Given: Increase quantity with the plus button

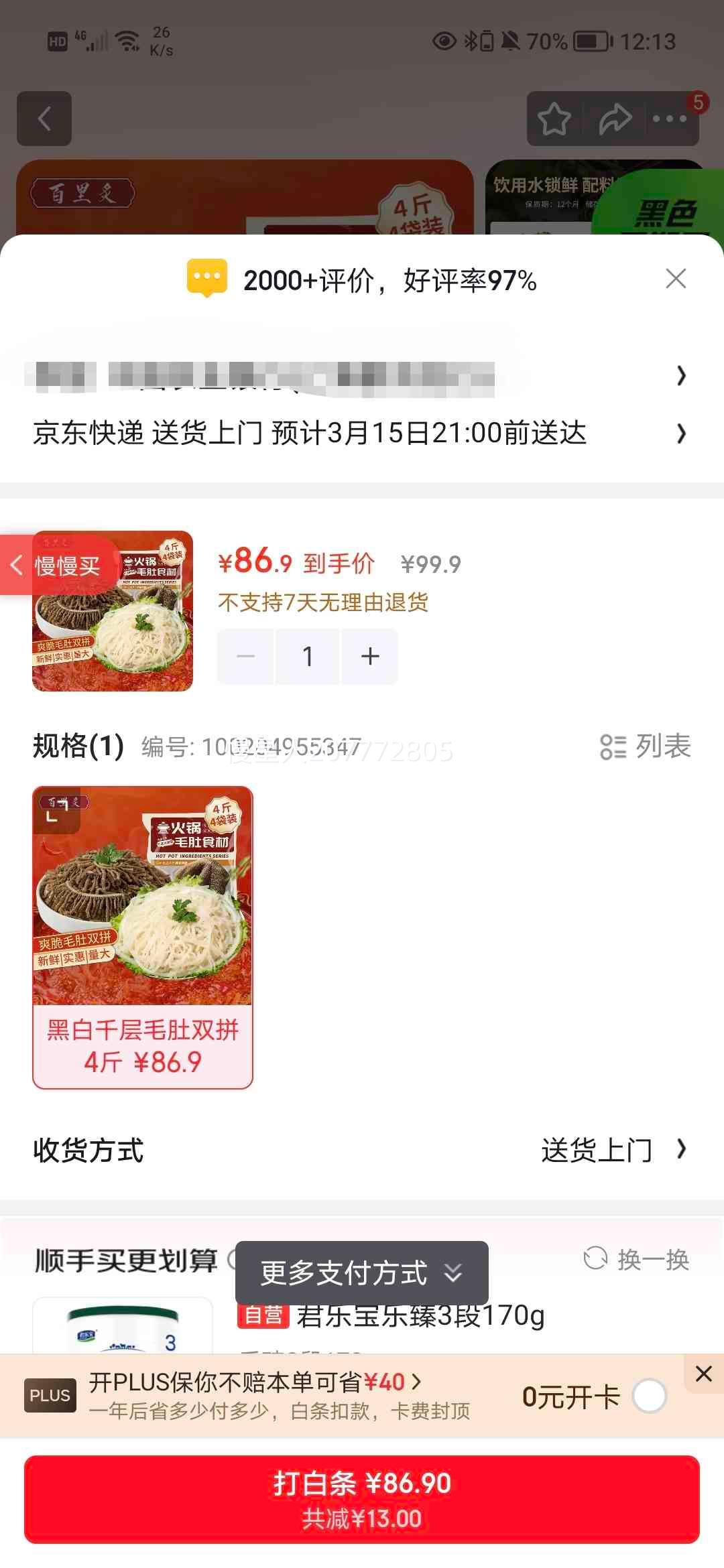Looking at the screenshot, I should (x=370, y=657).
